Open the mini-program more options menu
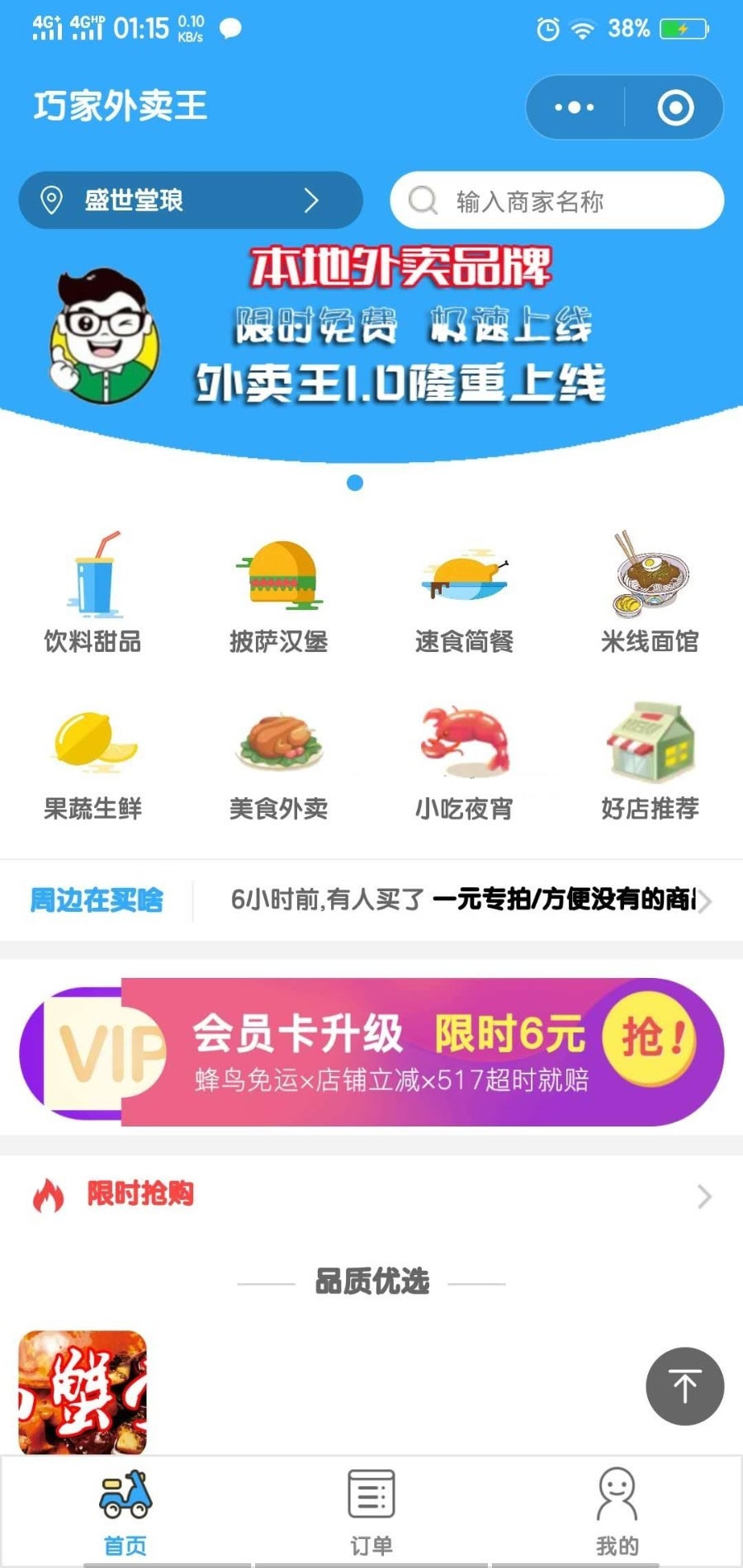The height and width of the screenshot is (1568, 743). coord(575,107)
